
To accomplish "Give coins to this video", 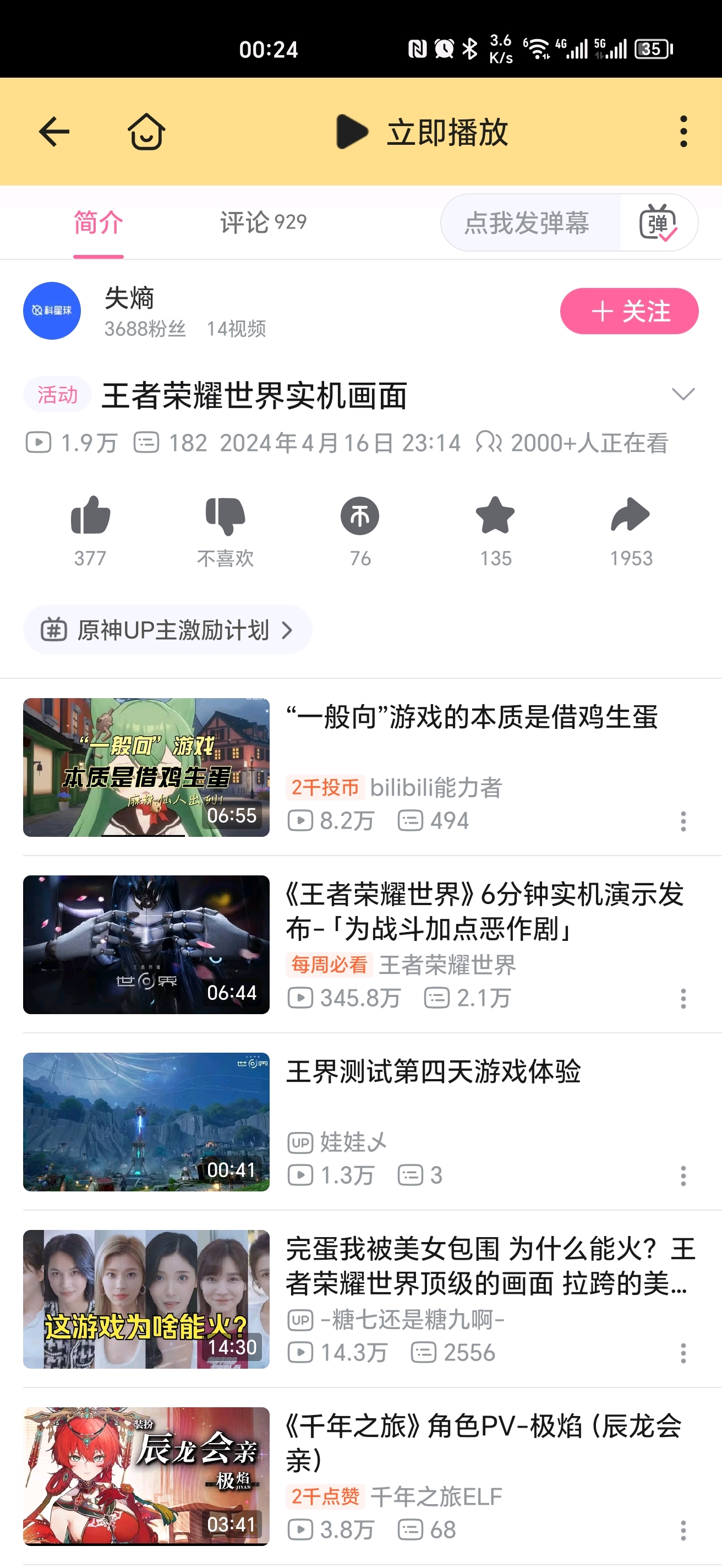I will pyautogui.click(x=360, y=516).
